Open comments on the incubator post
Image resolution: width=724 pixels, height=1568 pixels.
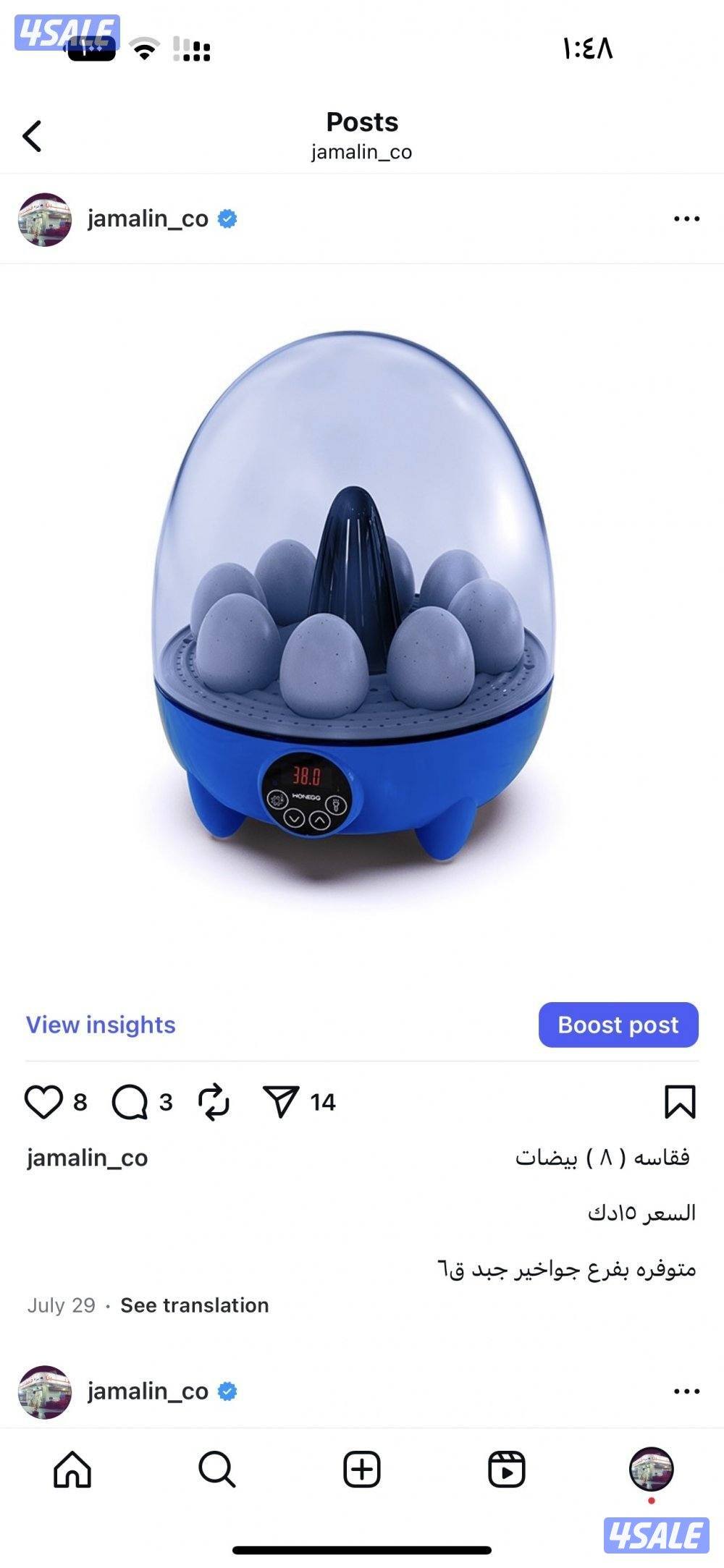pos(130,1102)
